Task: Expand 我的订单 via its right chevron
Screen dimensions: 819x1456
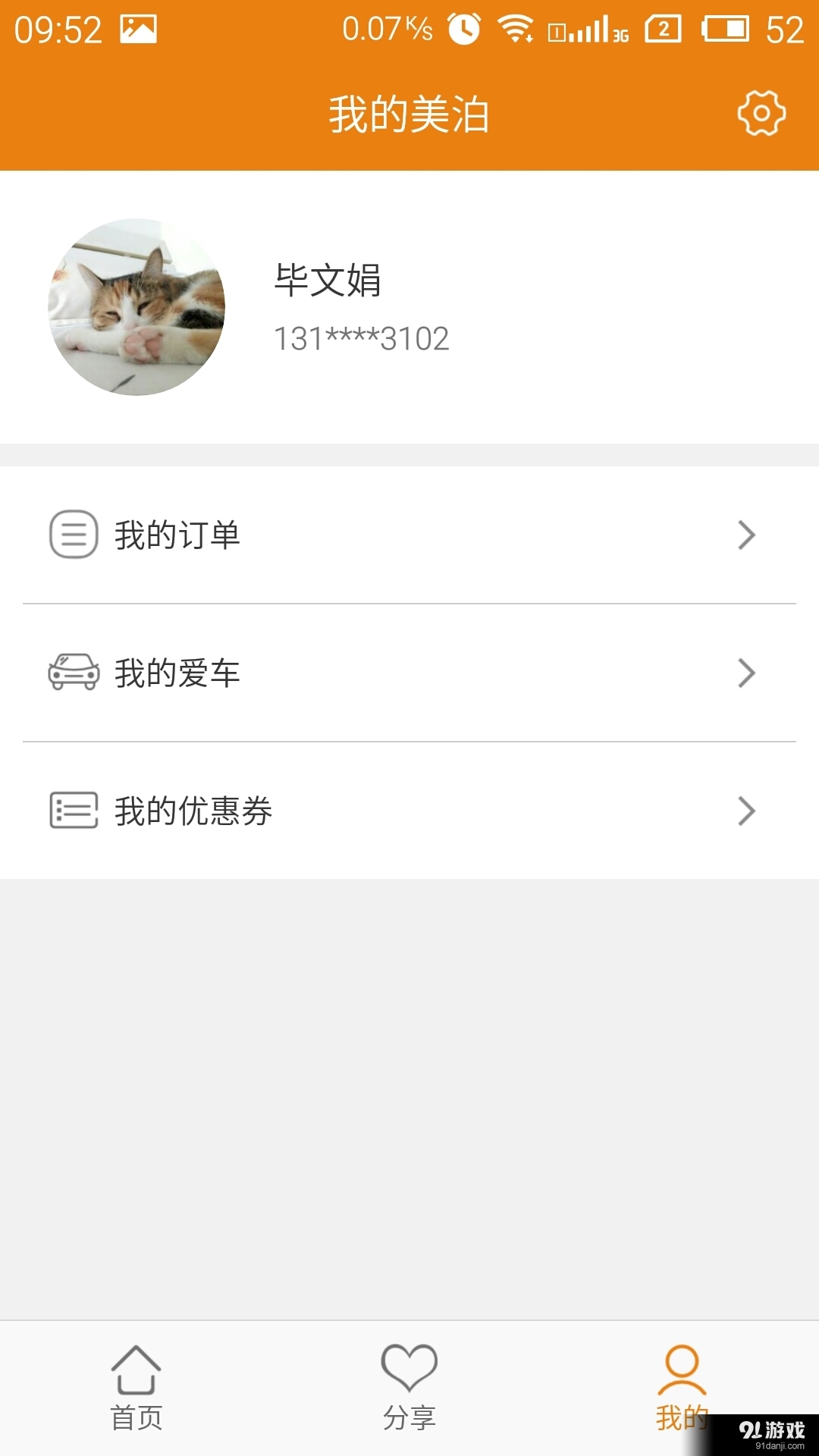Action: [x=748, y=535]
